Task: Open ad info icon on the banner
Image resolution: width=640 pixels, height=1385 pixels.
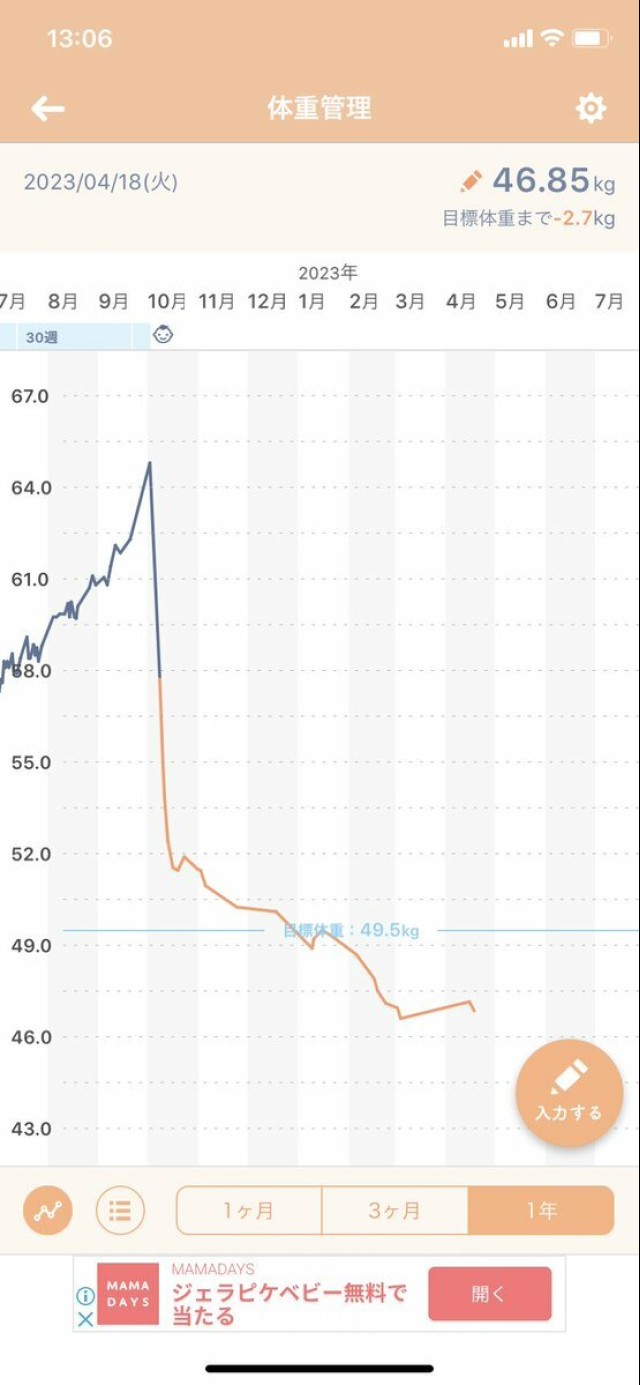Action: 86,1296
